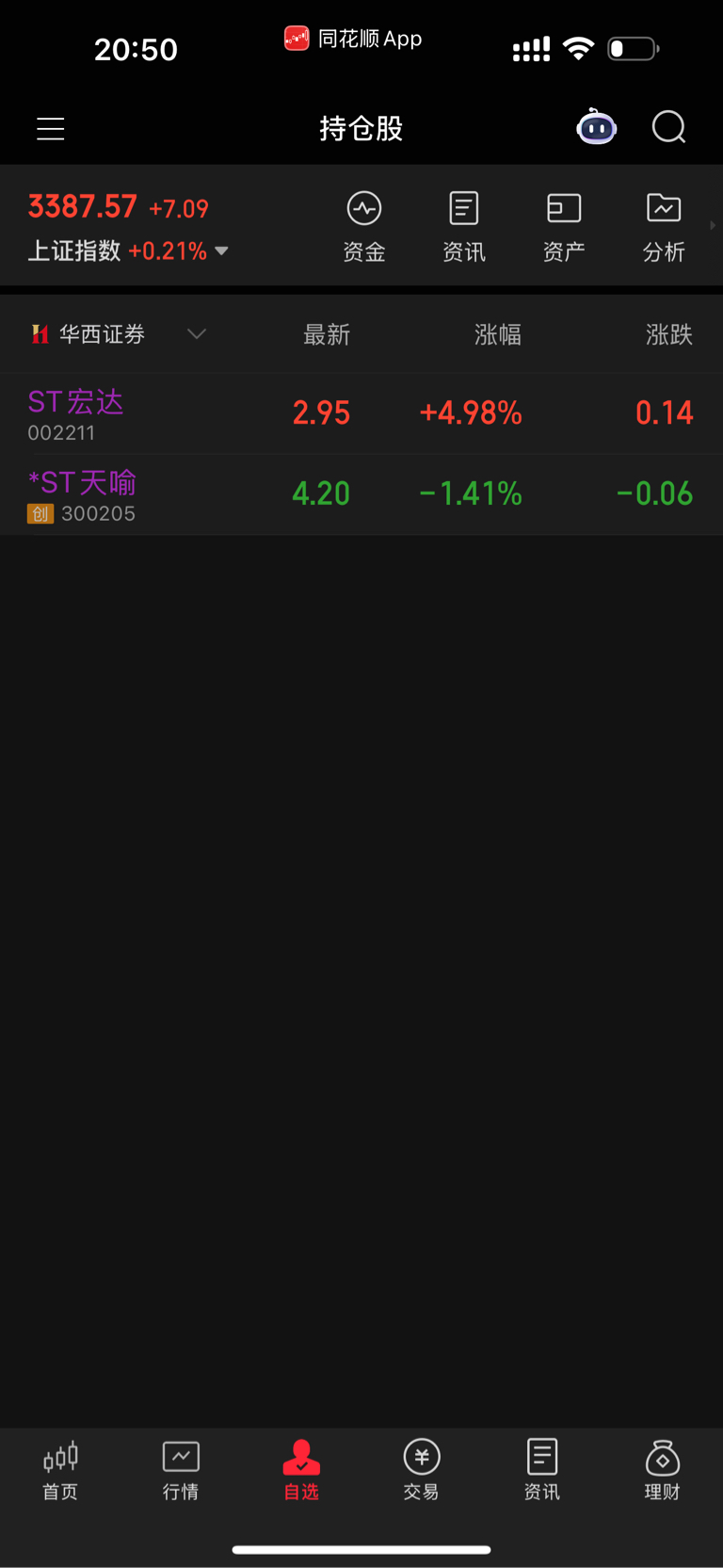Tap the search magnifier icon
The width and height of the screenshot is (723, 1568).
[669, 127]
